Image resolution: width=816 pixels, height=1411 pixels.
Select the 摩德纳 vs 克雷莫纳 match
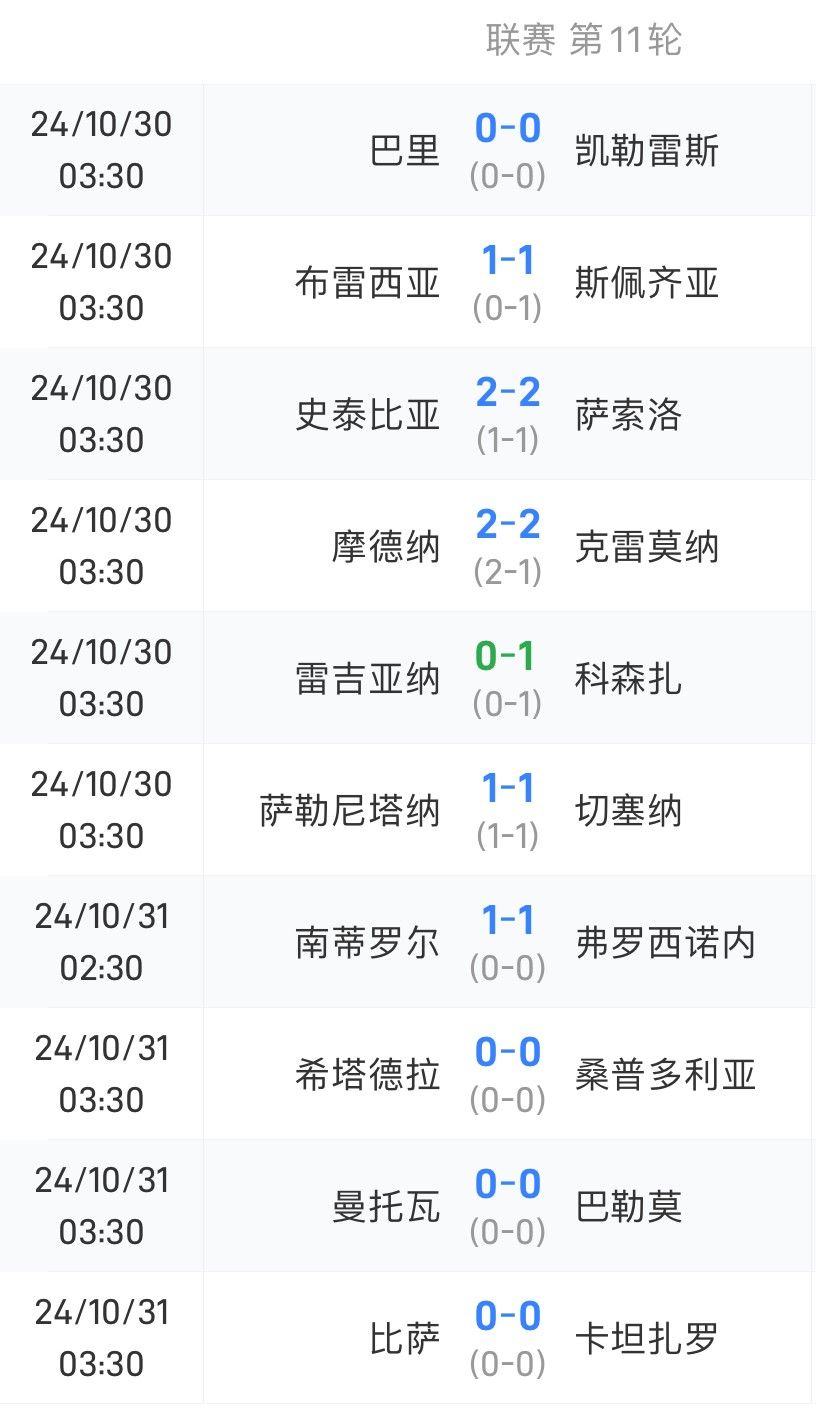click(x=408, y=546)
